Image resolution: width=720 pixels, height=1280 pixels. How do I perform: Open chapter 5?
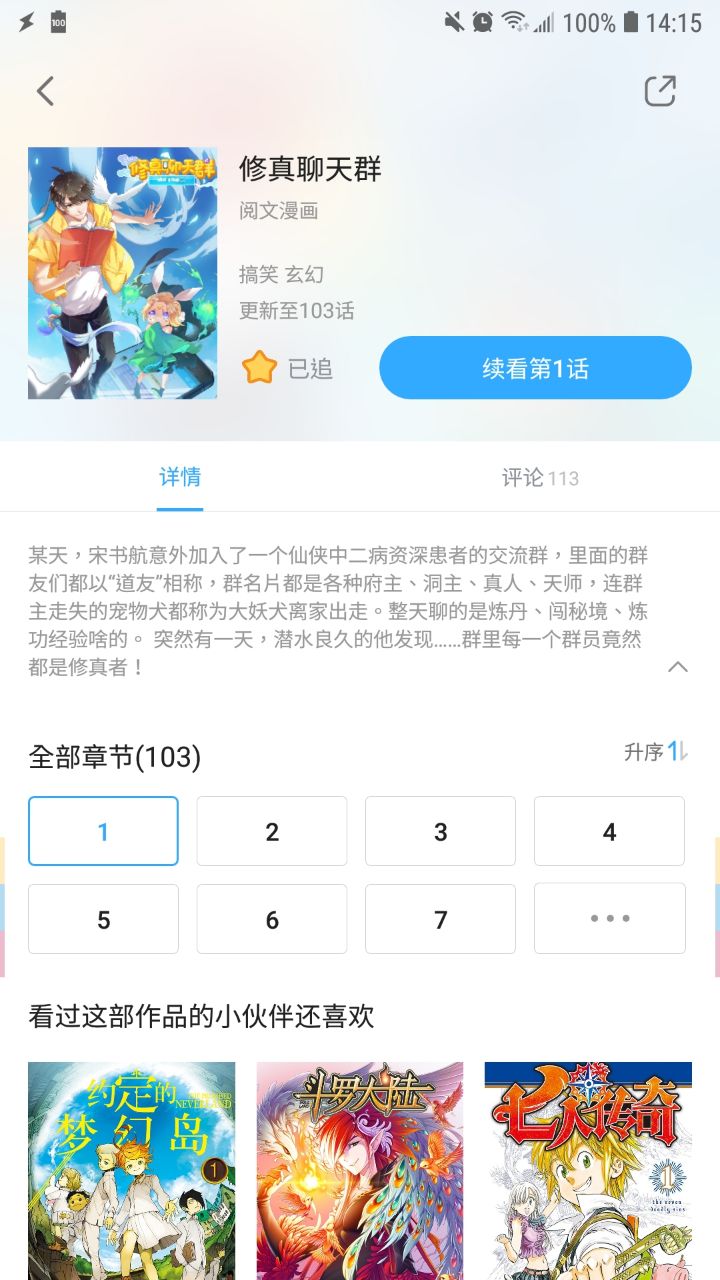point(103,919)
